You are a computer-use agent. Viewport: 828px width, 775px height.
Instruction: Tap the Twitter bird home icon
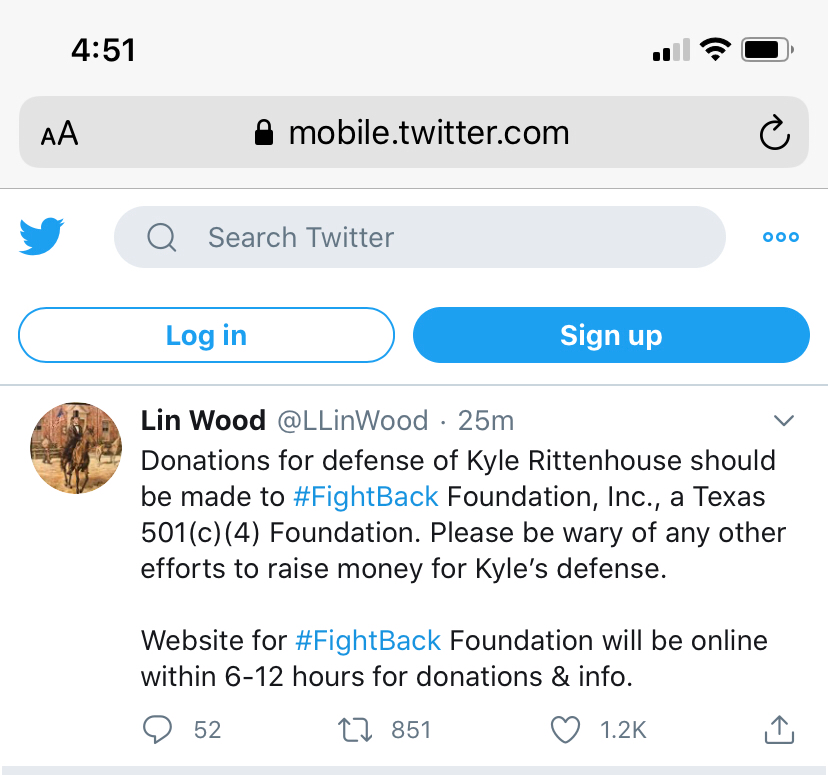tap(42, 237)
